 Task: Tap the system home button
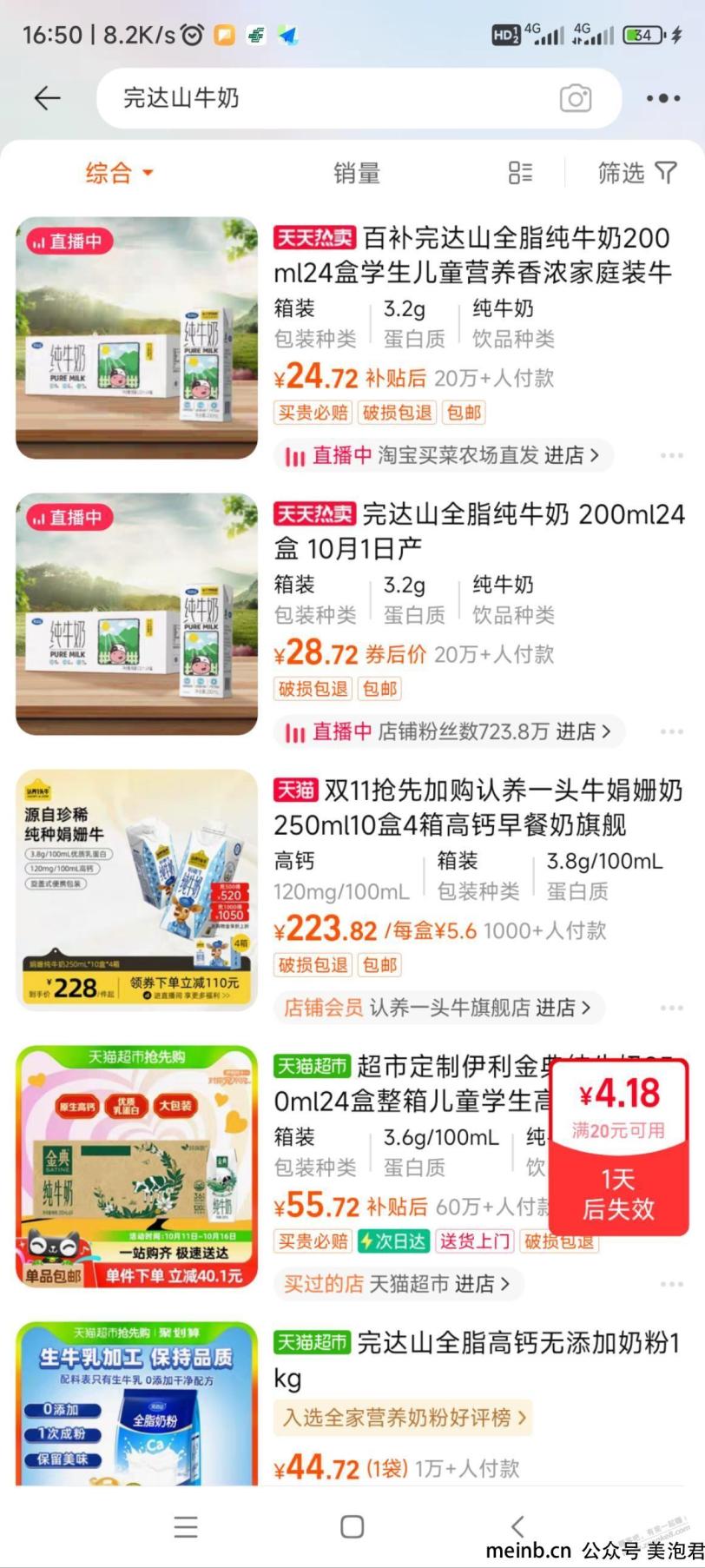tap(352, 1526)
